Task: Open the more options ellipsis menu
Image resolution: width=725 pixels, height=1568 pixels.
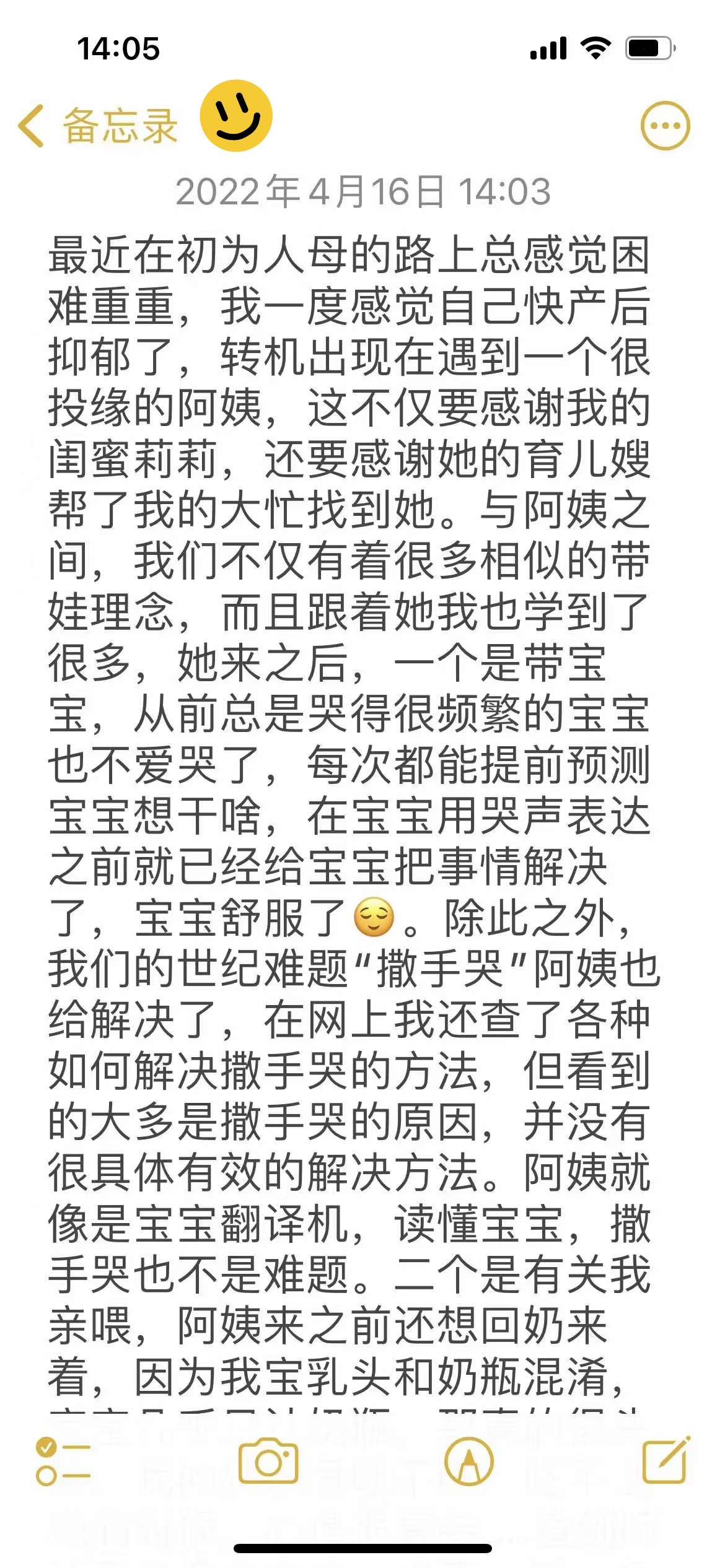Action: point(665,126)
